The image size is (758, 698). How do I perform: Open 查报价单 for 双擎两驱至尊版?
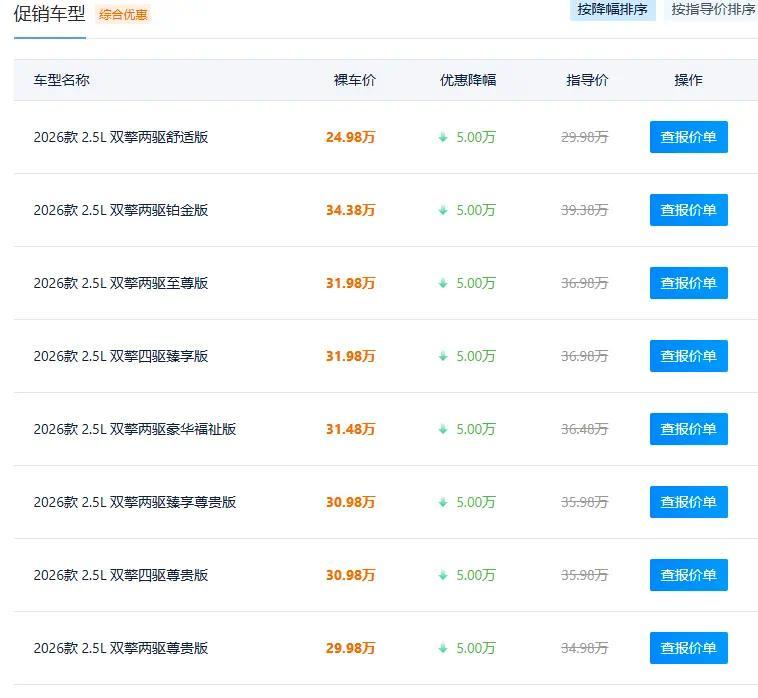click(688, 283)
